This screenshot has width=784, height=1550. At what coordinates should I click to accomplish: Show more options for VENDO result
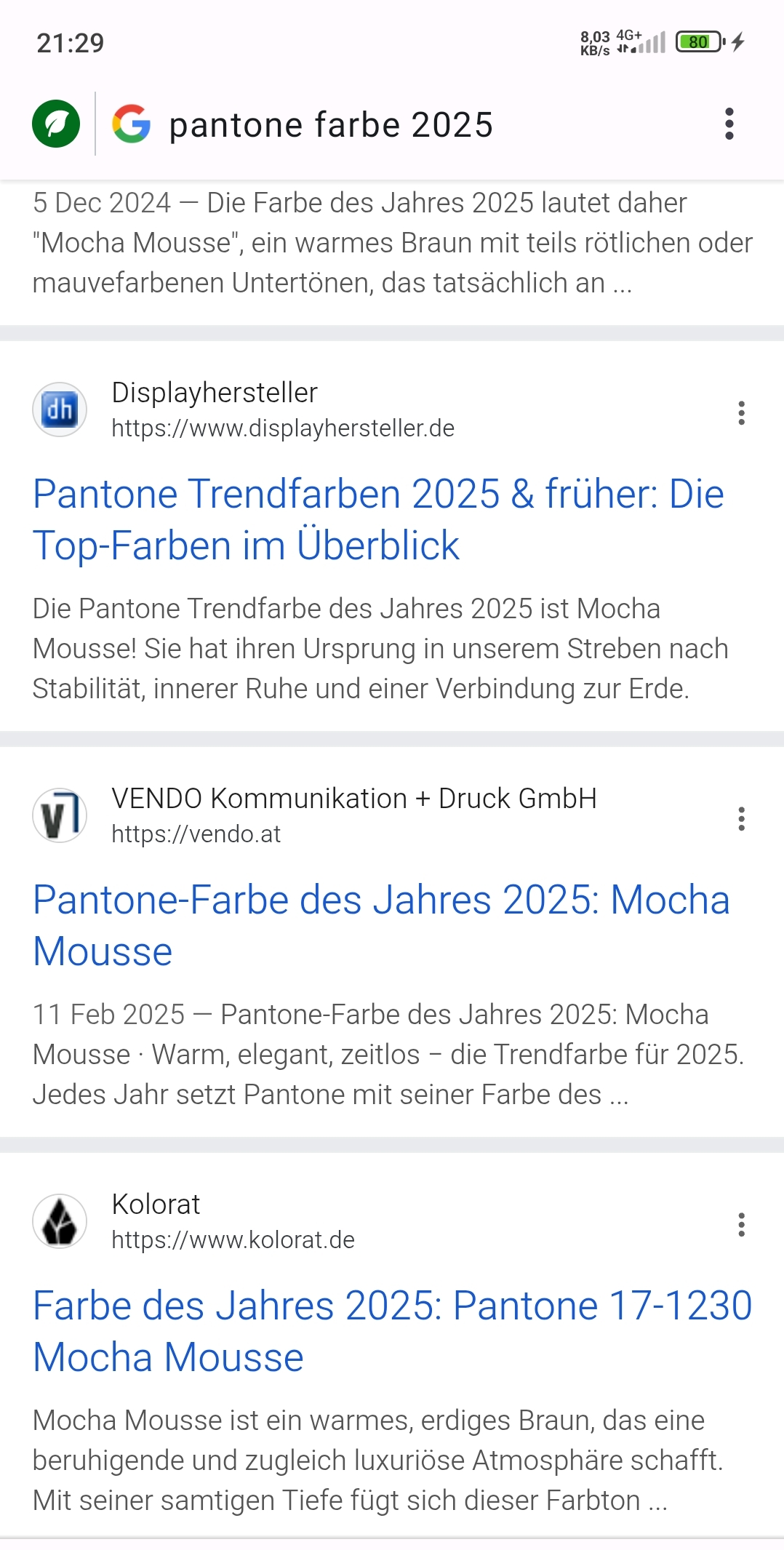coord(741,818)
